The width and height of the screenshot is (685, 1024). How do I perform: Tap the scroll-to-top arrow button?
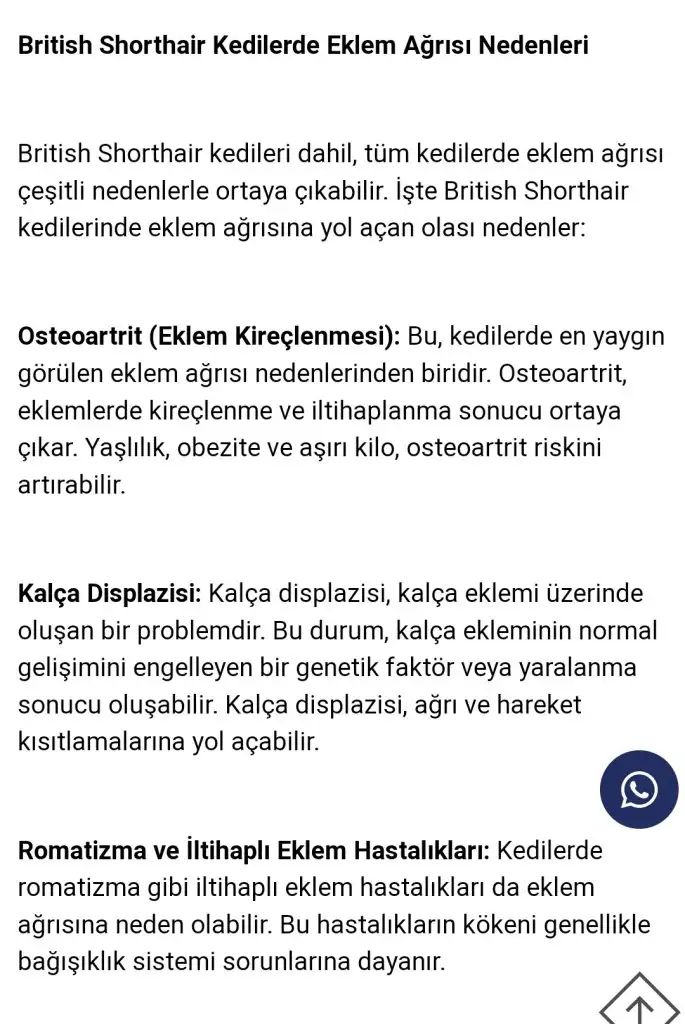tap(640, 1000)
